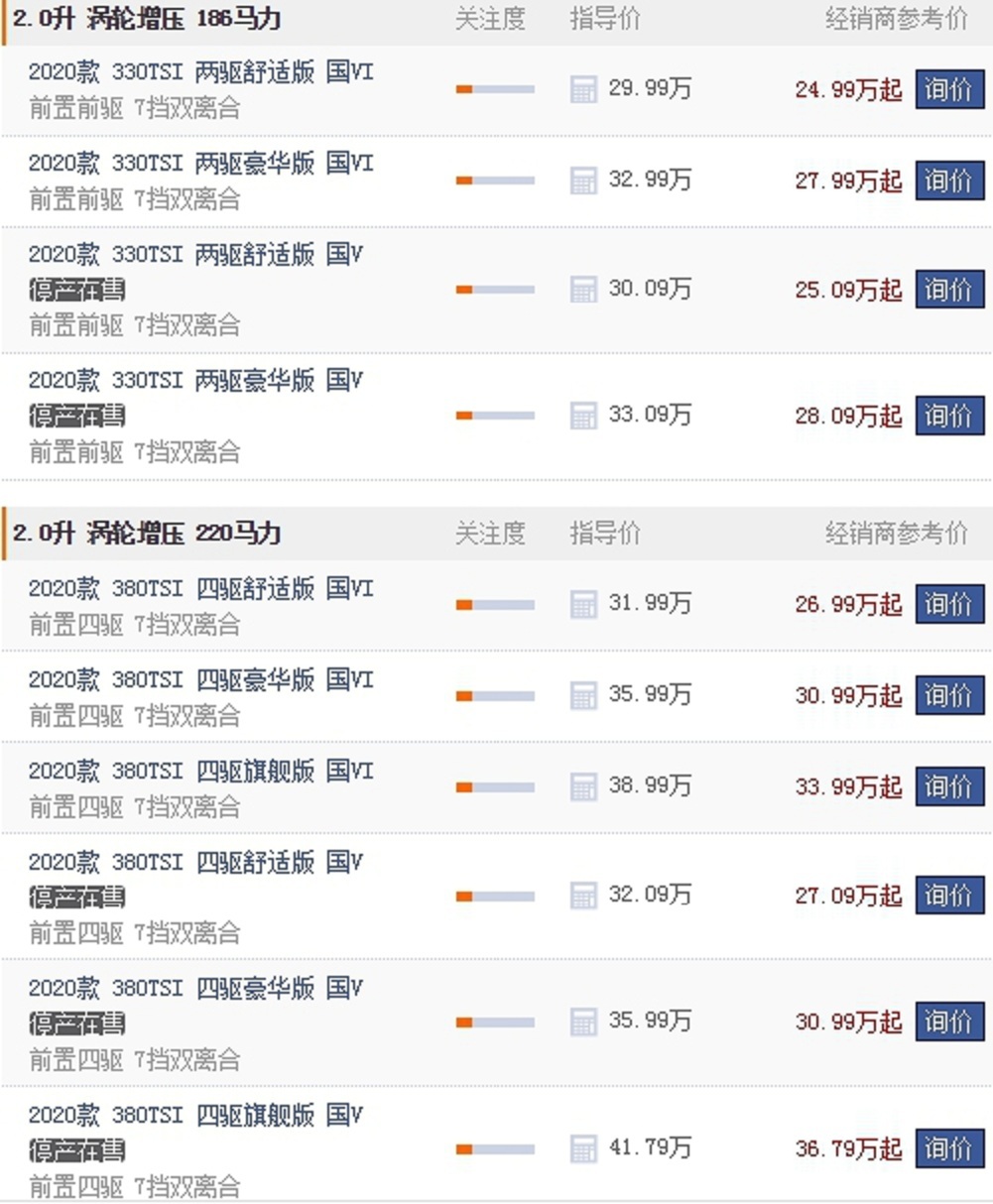Open loan calculator for 330TSI 两驱舒适版 国V

click(x=583, y=290)
